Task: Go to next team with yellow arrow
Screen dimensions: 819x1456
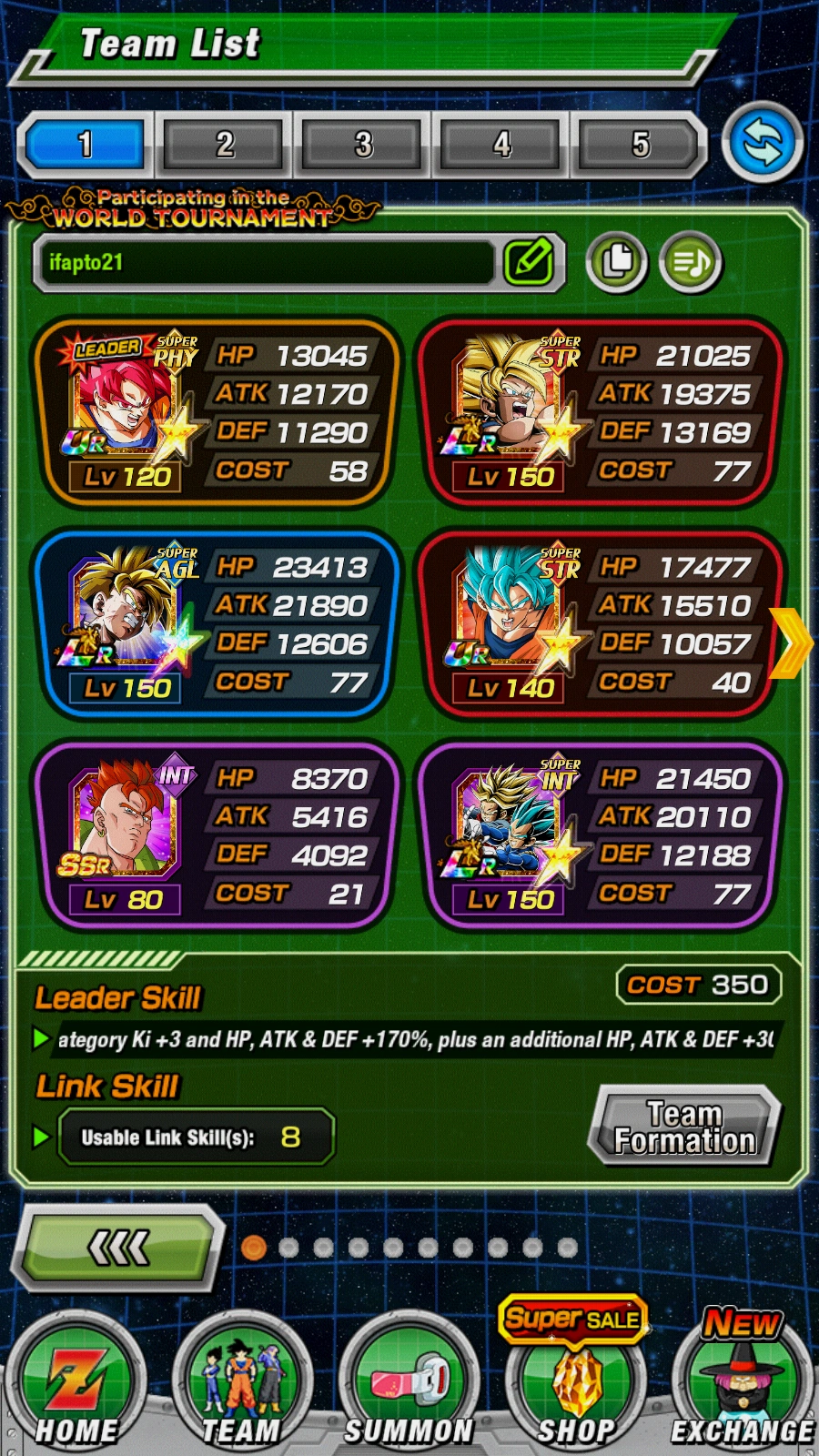Action: [x=790, y=642]
